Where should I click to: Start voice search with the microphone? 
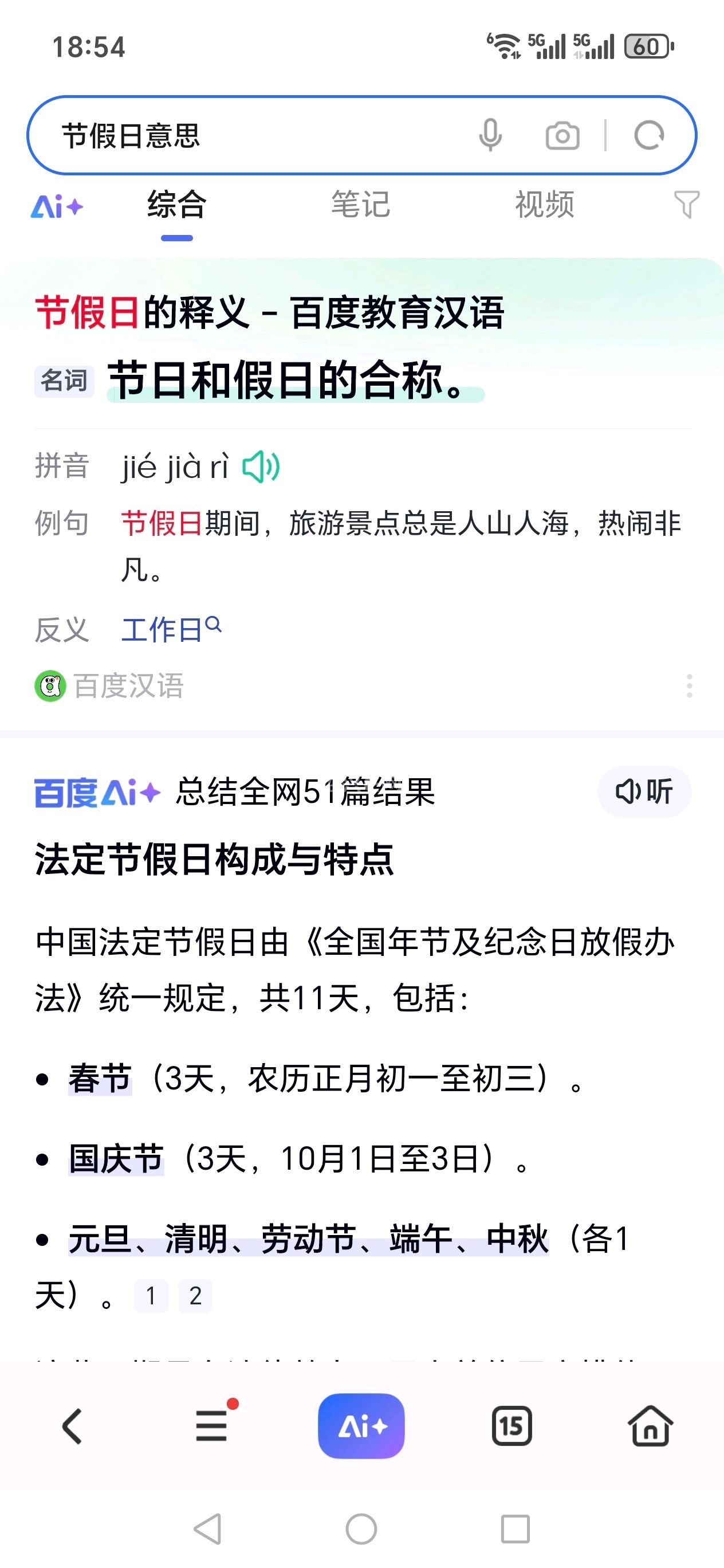tap(490, 135)
